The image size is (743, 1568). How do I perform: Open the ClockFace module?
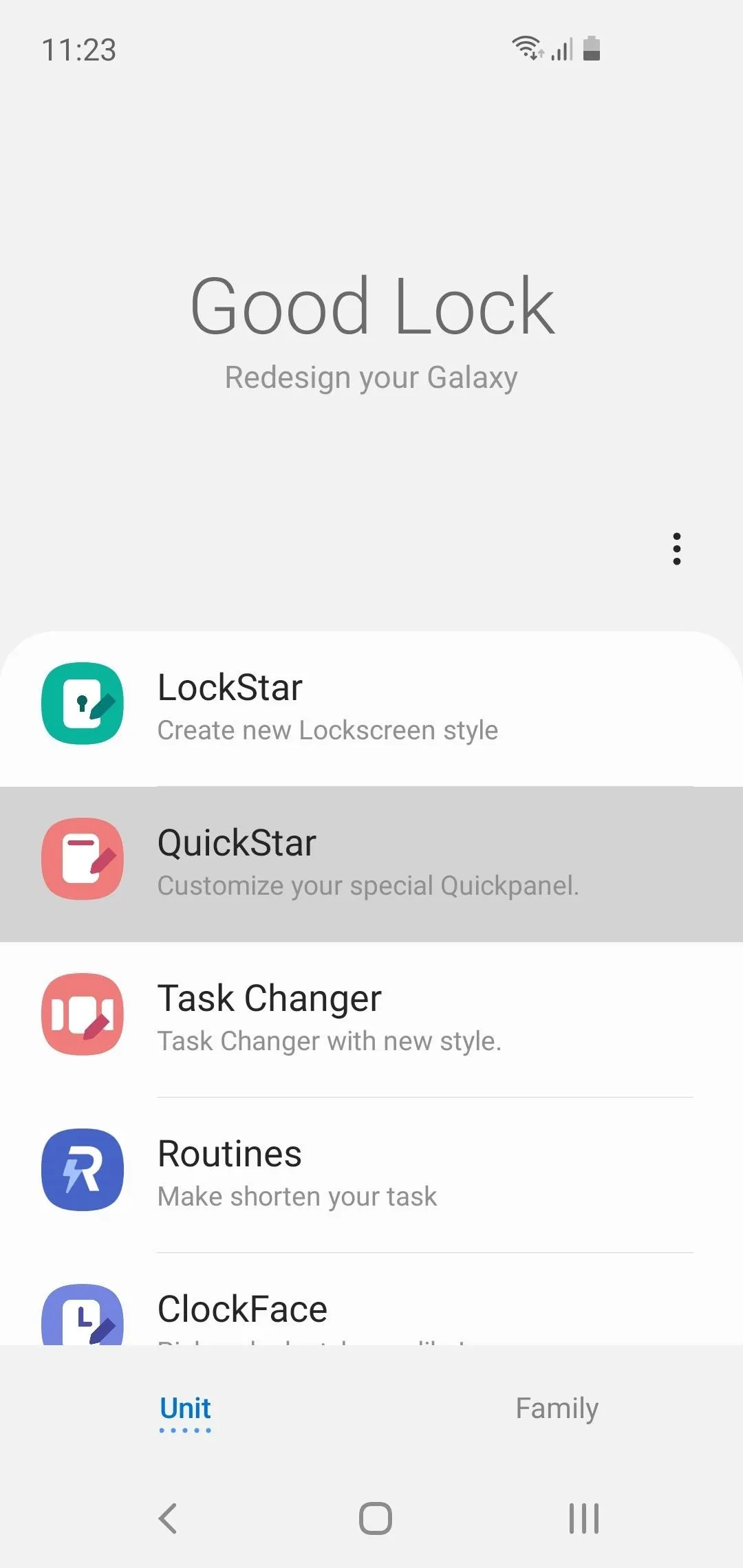coord(371,1300)
